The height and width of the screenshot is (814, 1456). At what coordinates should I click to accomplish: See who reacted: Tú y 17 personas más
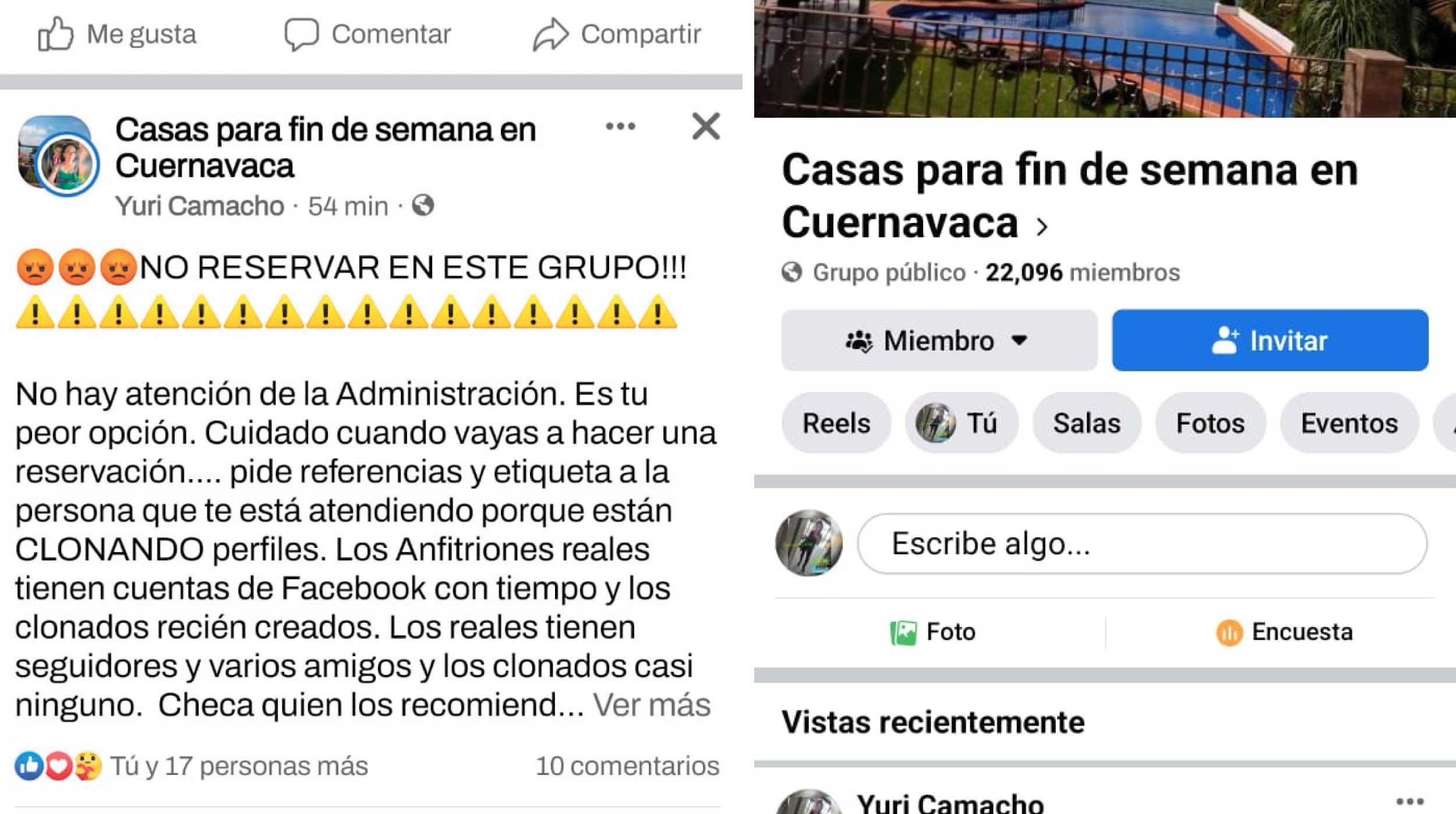(x=239, y=766)
